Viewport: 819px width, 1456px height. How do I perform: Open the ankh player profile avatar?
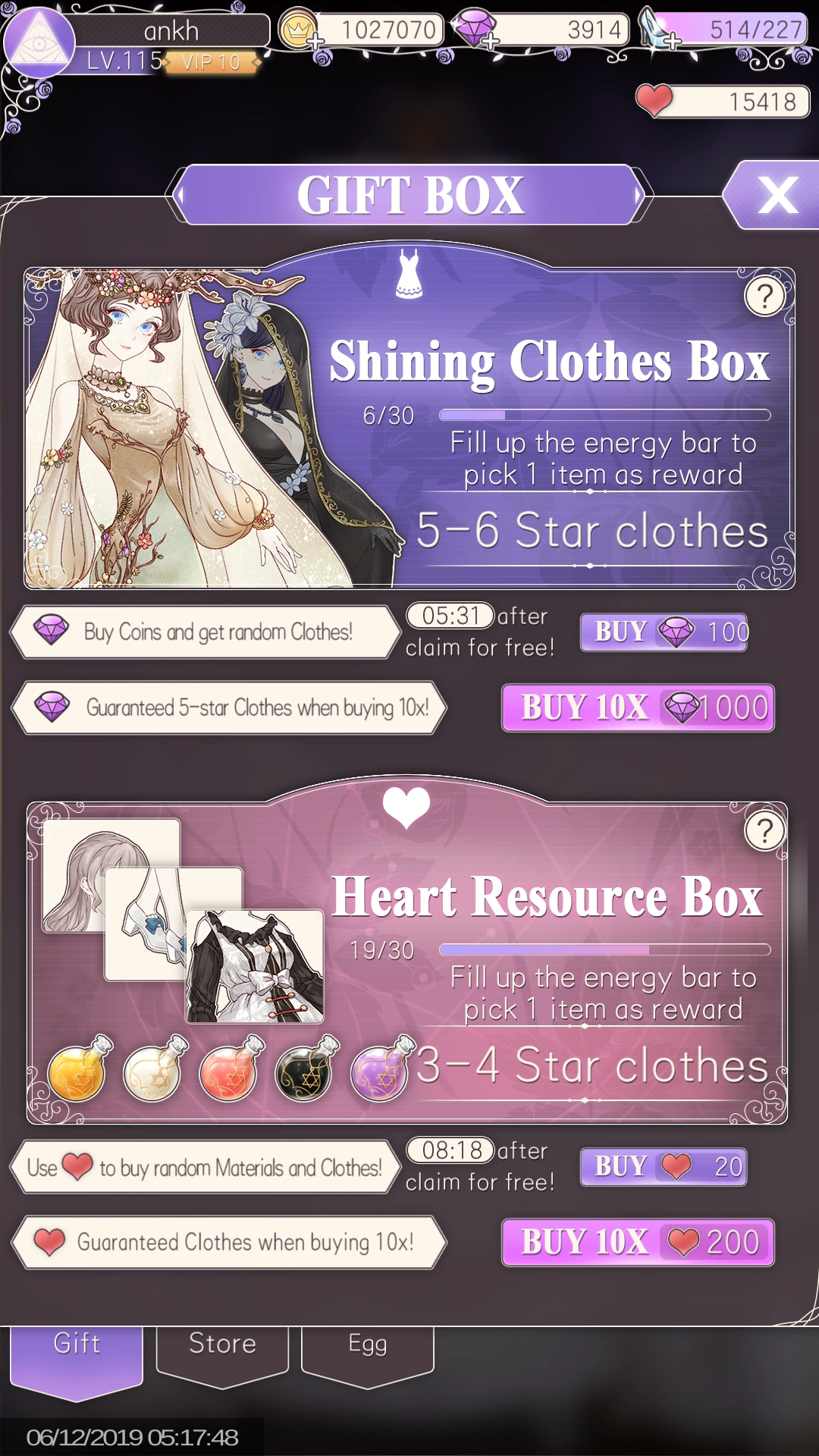coord(38,42)
